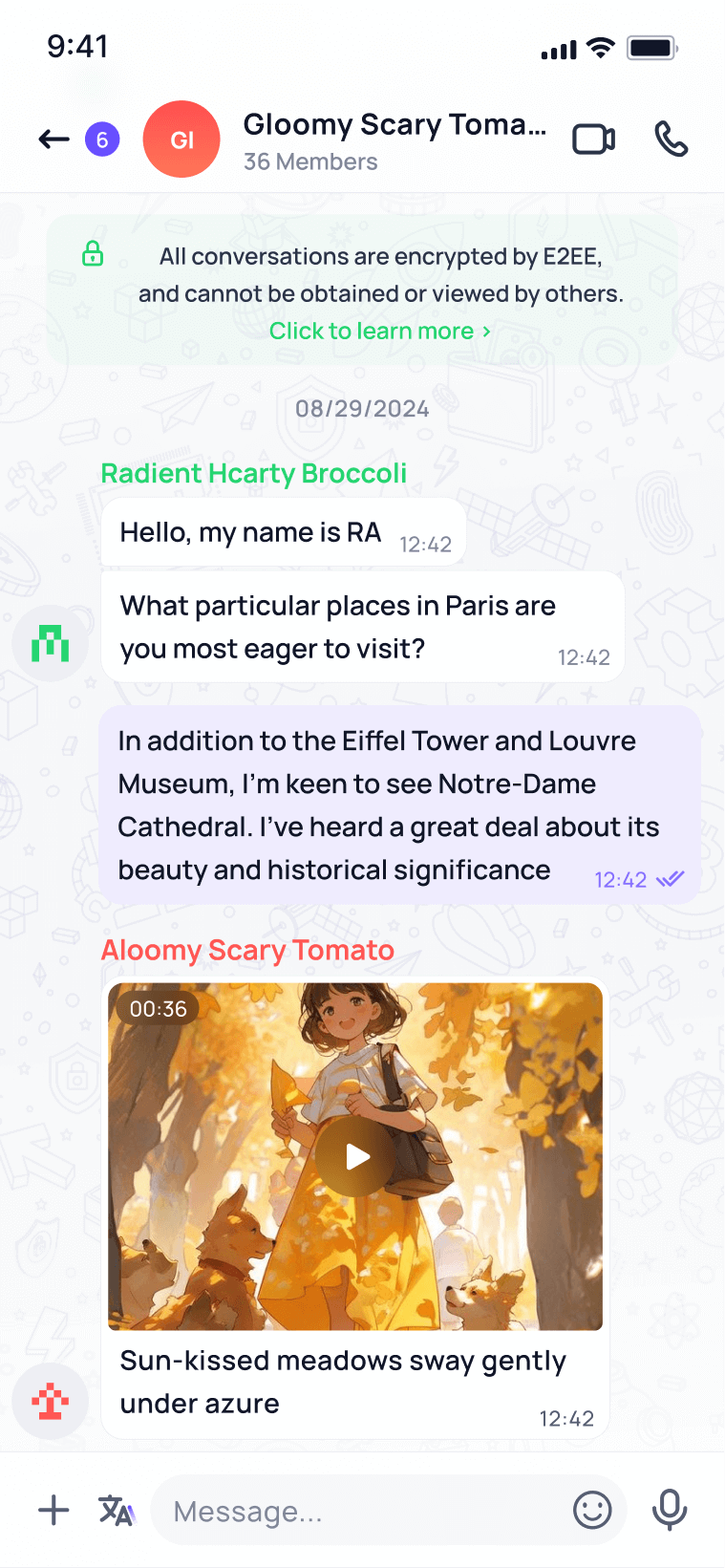725x1568 pixels.
Task: Open Radient Hcarty Broccoli's avatar
Action: coord(50,643)
